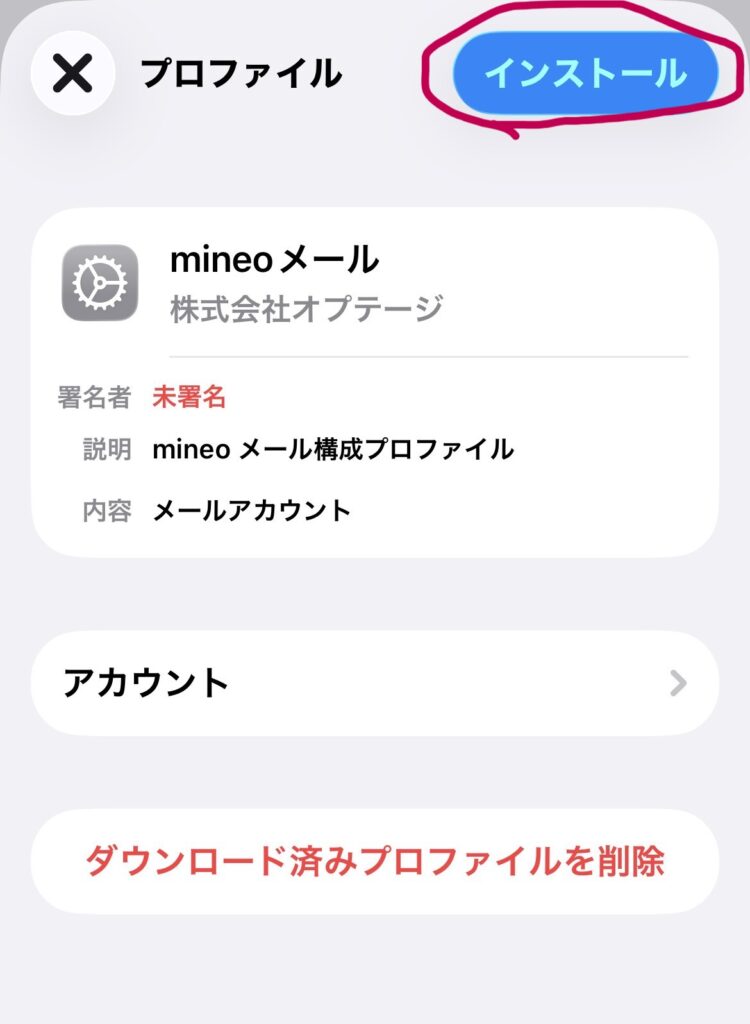
Task: Delete the downloaded profile
Action: (375, 861)
